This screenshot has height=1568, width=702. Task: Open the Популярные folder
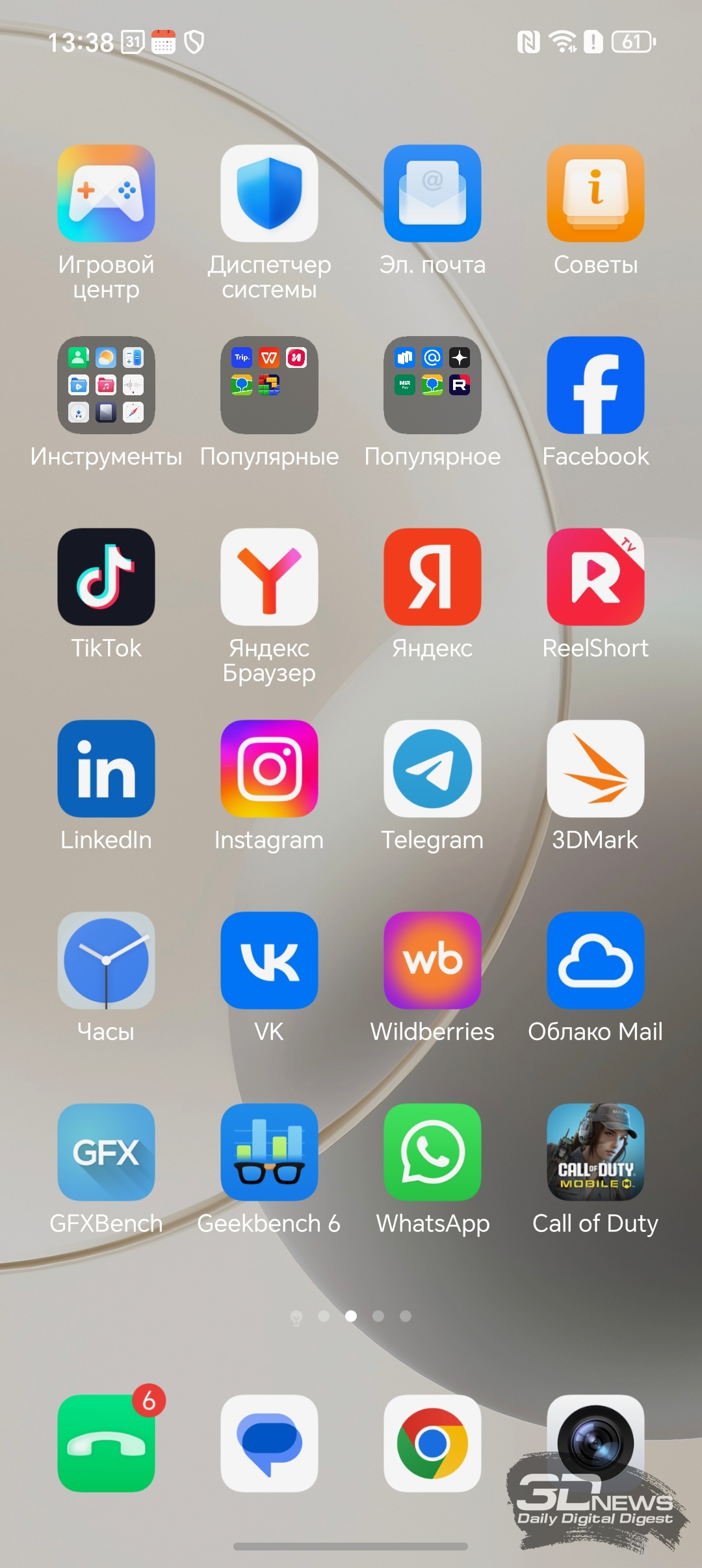pyautogui.click(x=269, y=385)
